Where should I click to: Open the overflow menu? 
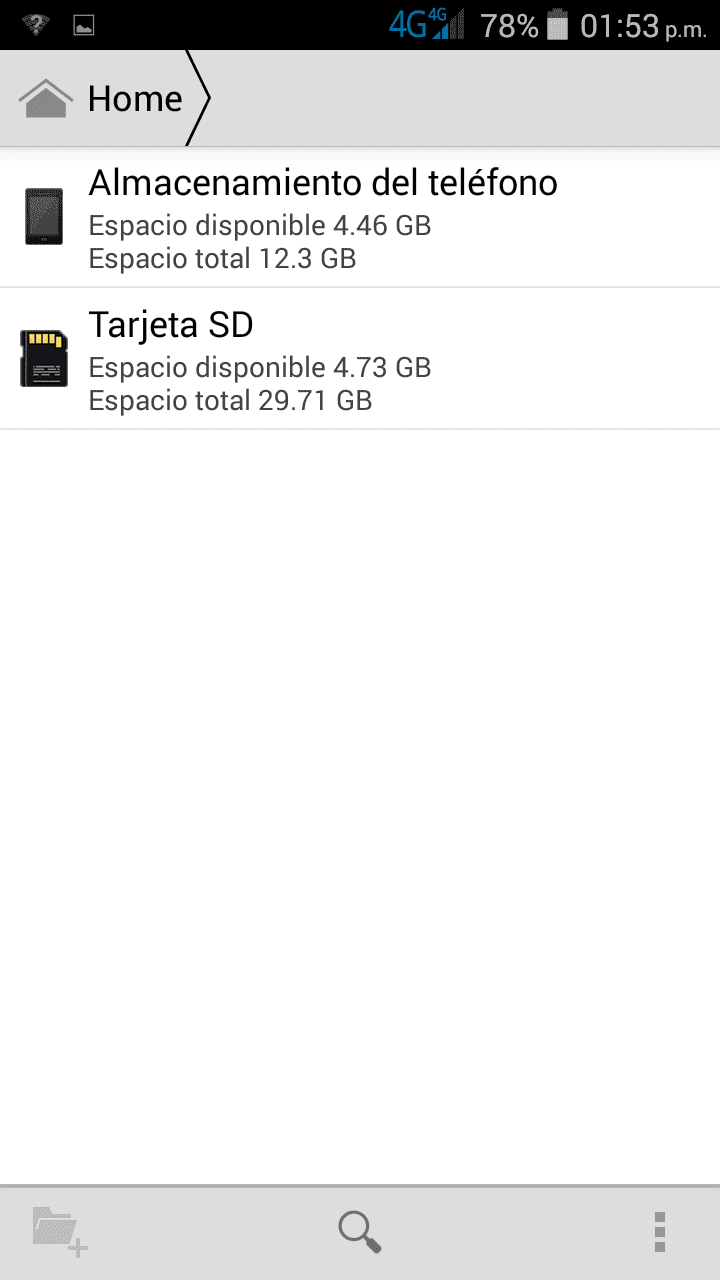tap(659, 1231)
